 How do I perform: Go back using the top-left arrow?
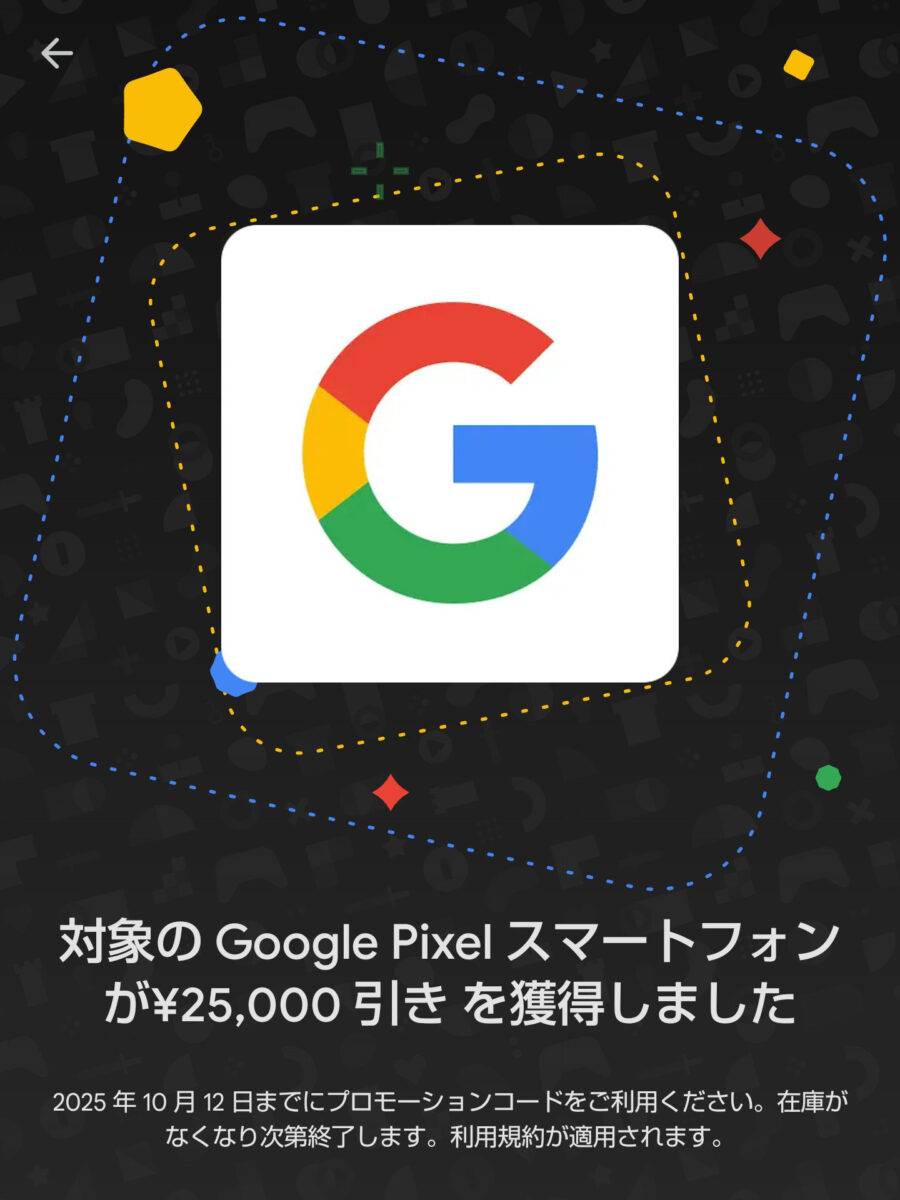(x=57, y=53)
